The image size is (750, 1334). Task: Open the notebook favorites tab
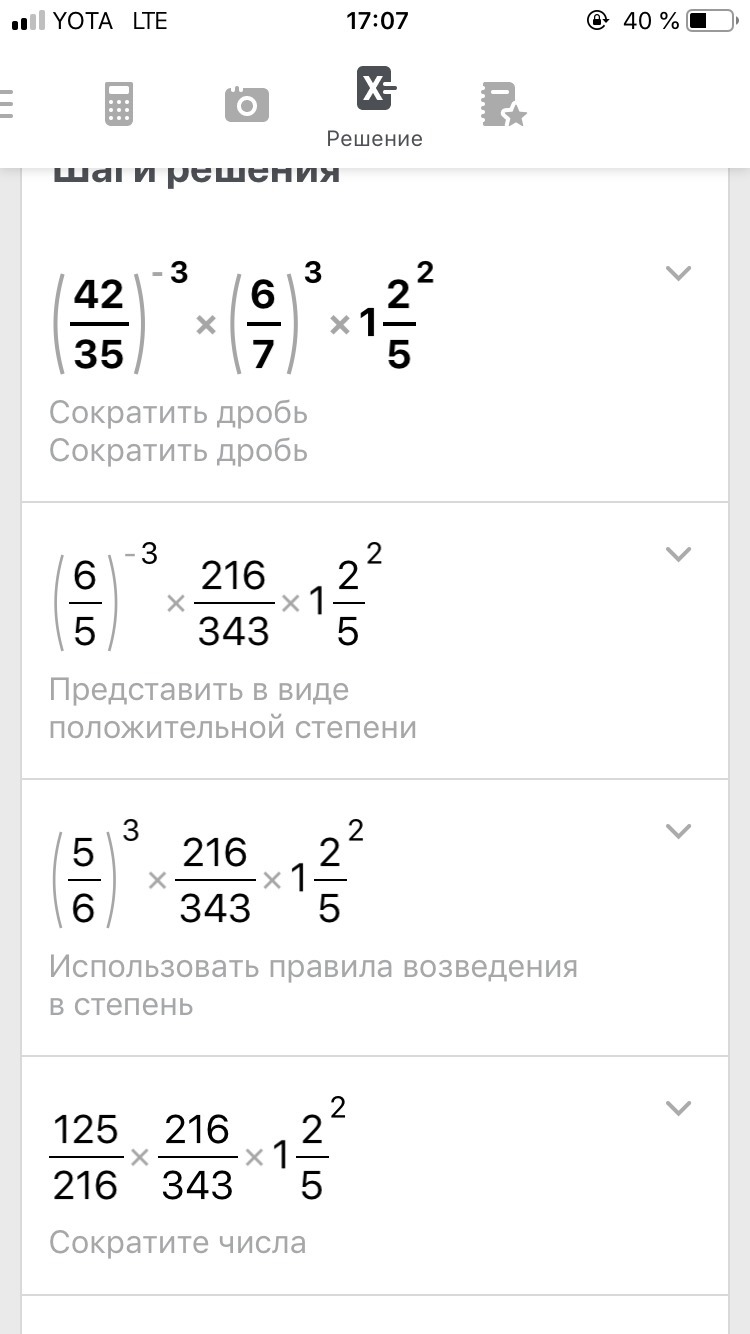coord(502,103)
